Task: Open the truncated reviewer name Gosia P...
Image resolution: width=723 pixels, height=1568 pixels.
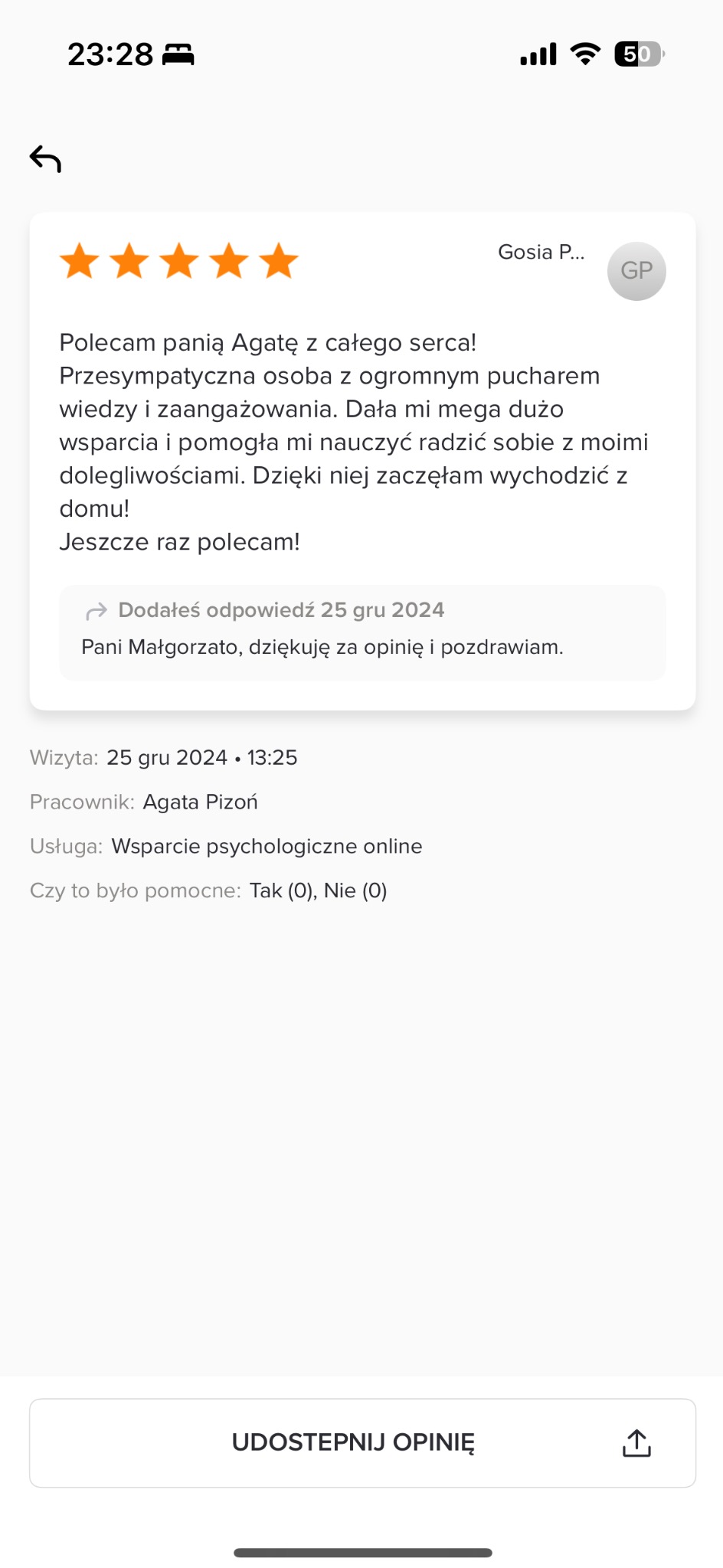Action: pyautogui.click(x=541, y=253)
